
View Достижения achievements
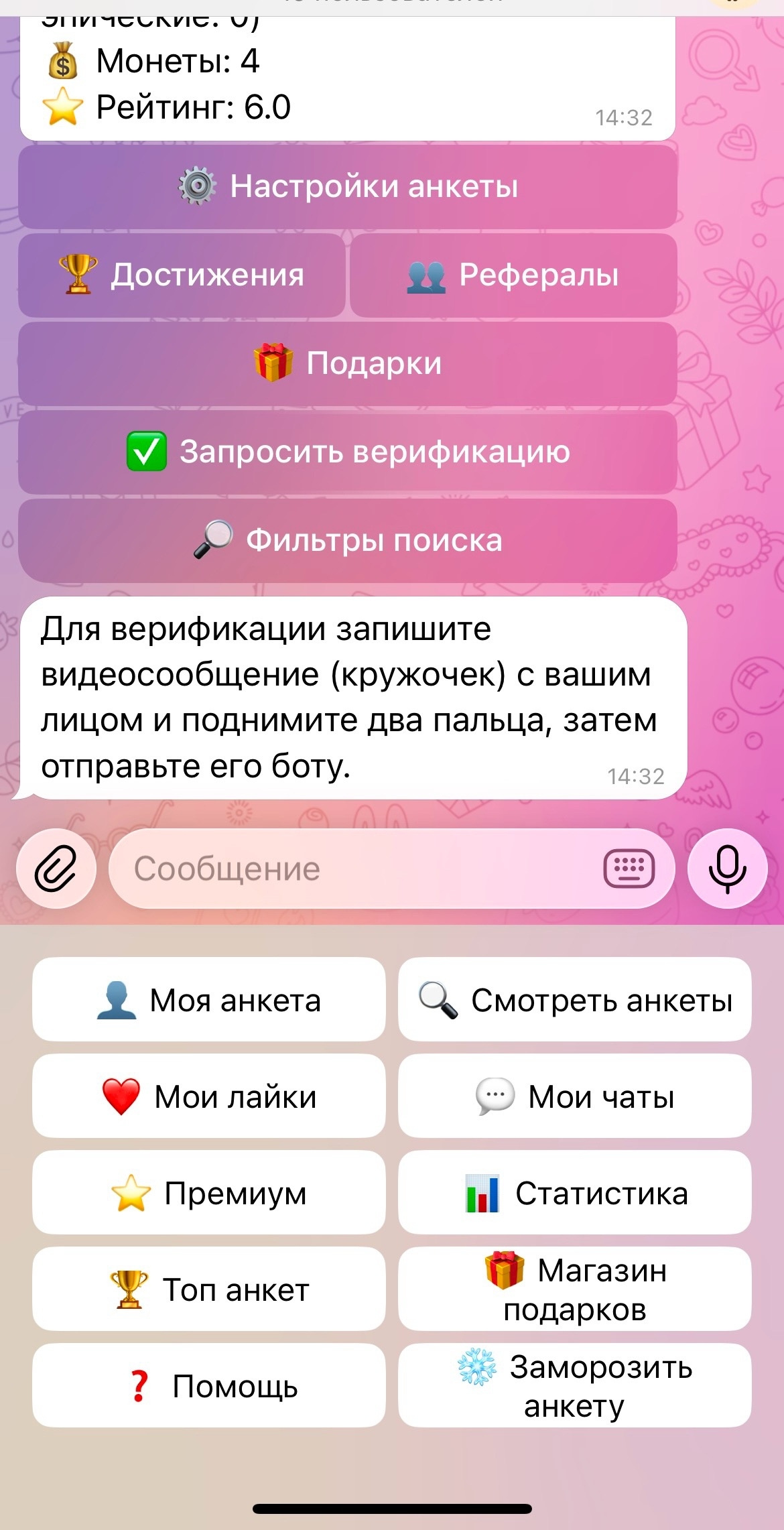tap(182, 275)
